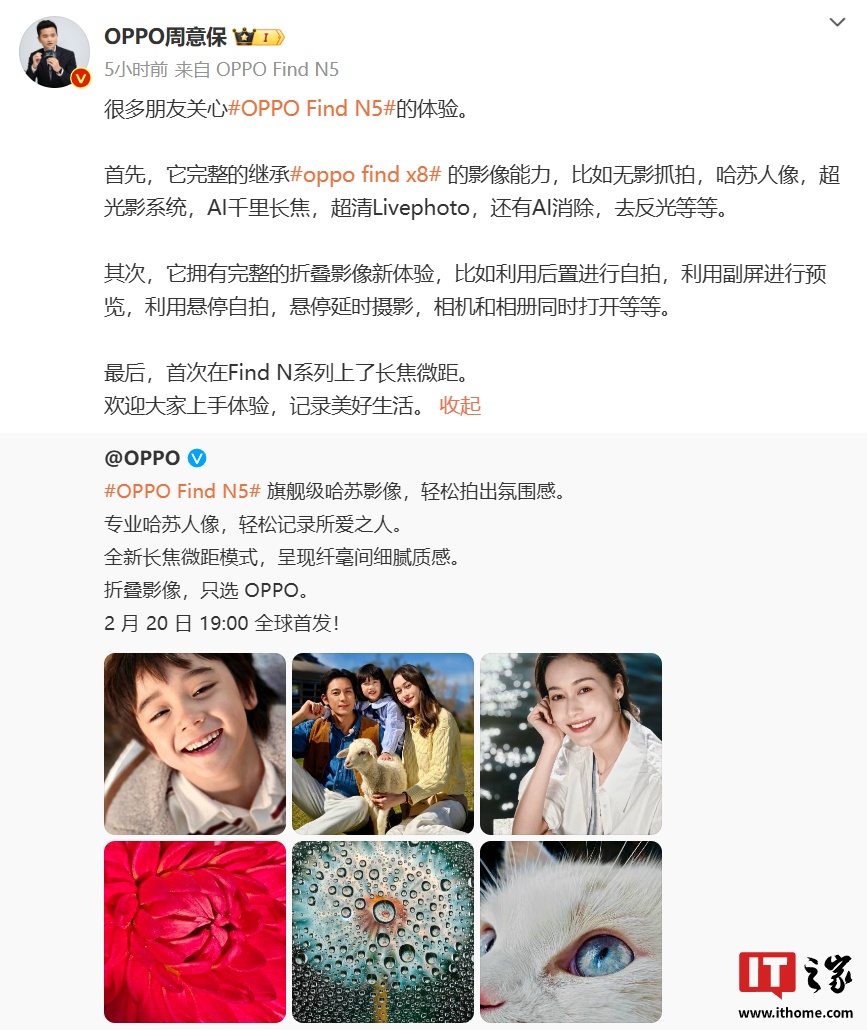Open the @OPPO account link

(x=143, y=458)
